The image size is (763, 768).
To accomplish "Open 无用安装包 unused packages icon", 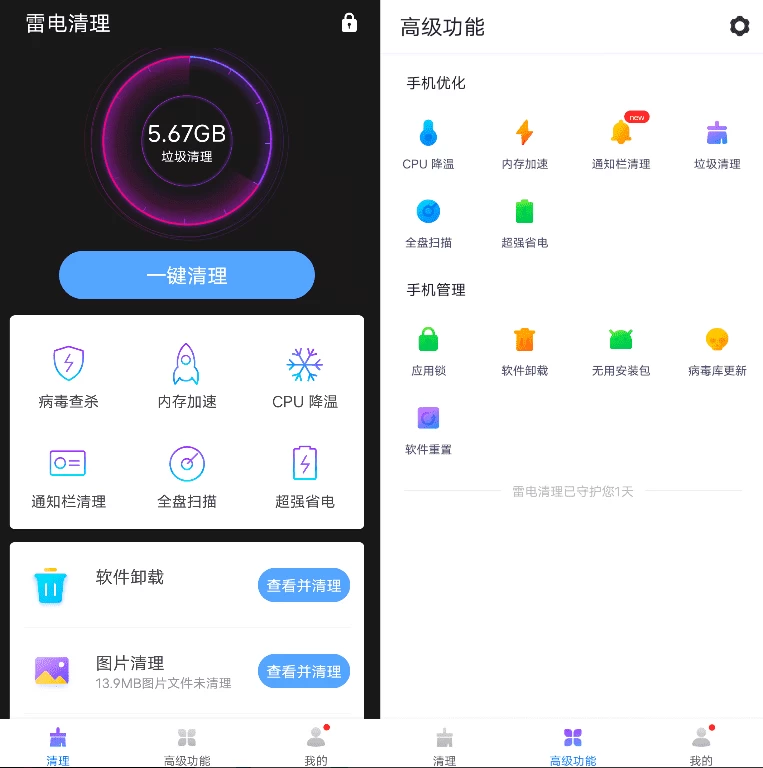I will [620, 341].
